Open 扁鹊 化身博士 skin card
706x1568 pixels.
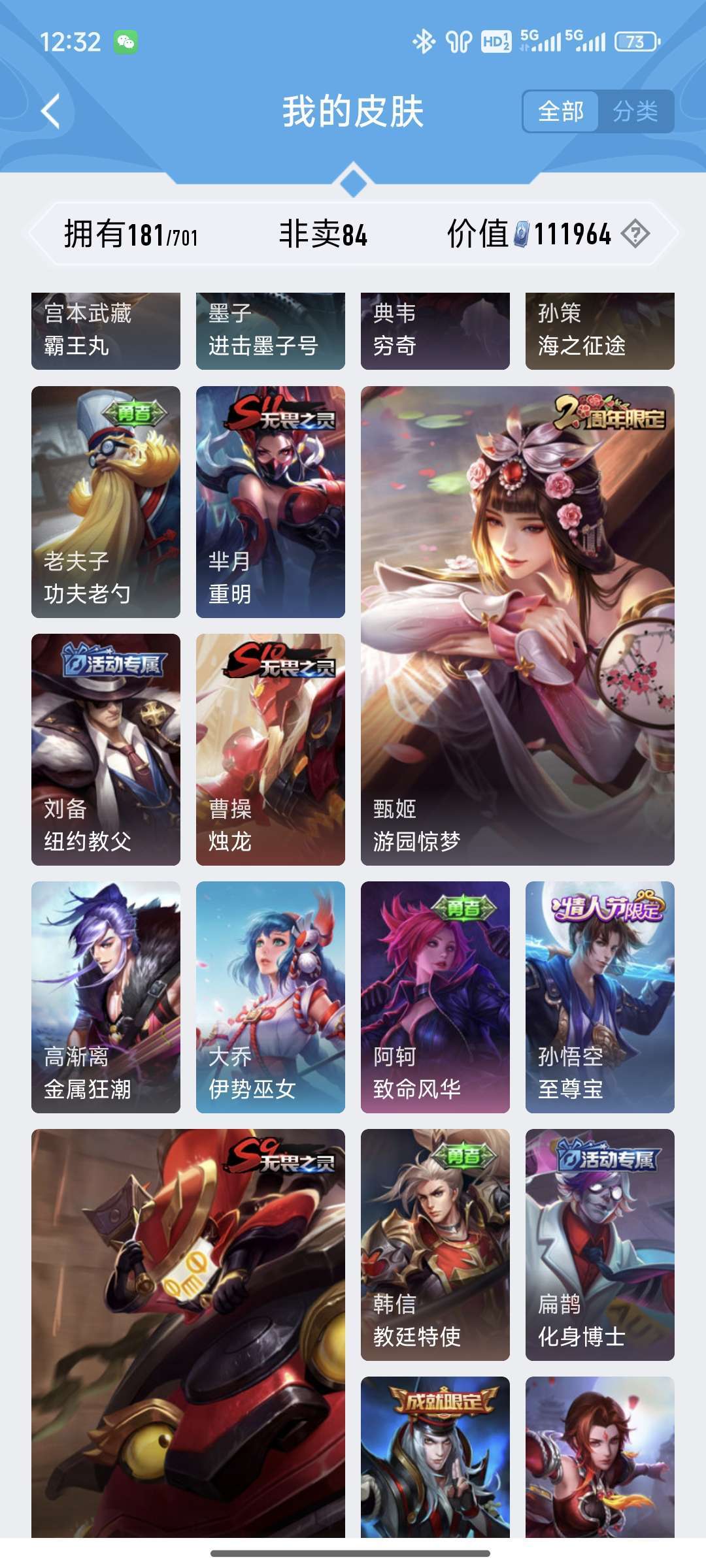[600, 1245]
